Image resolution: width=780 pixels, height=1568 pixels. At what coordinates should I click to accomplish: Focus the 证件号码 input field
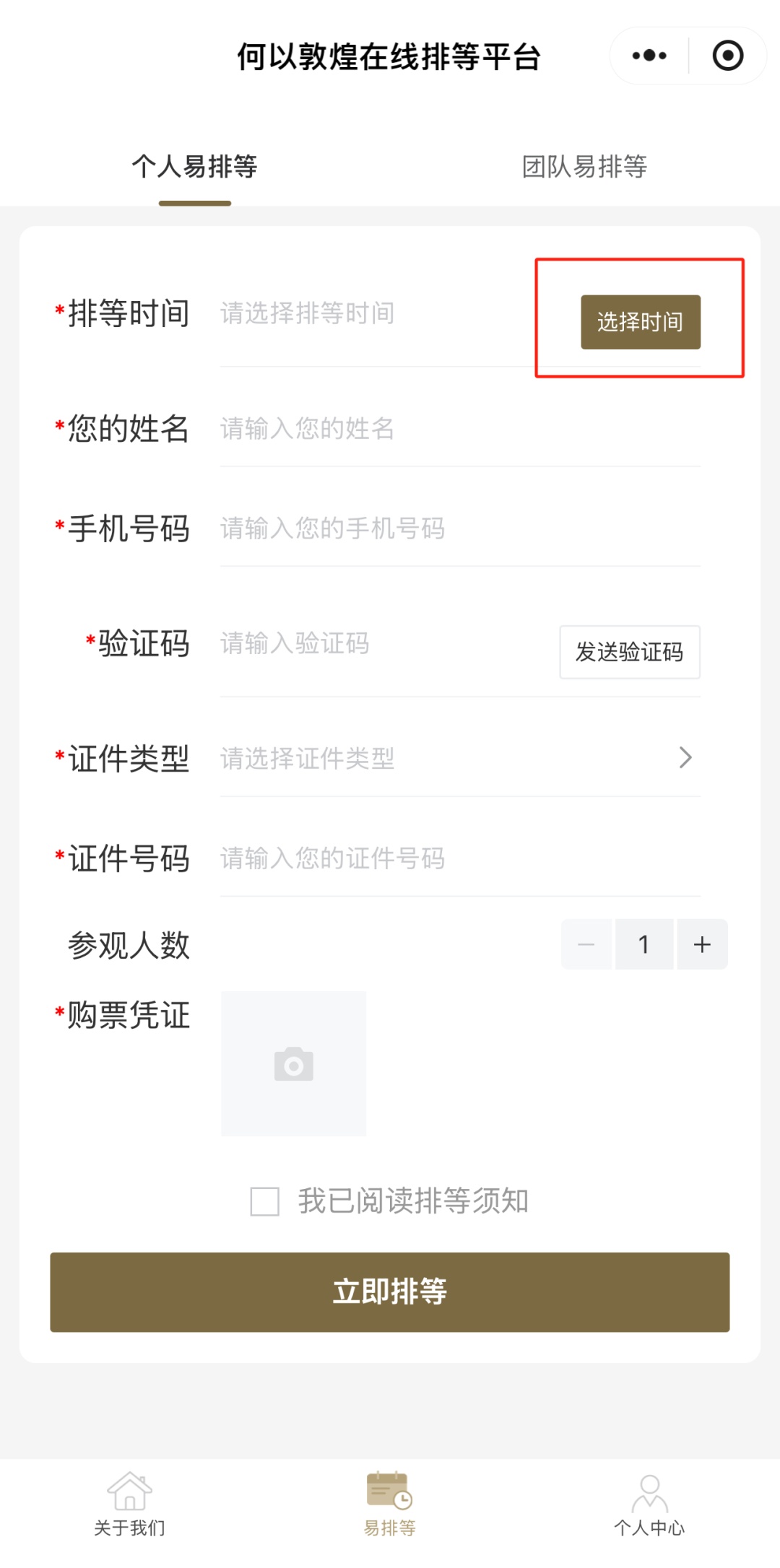click(459, 858)
